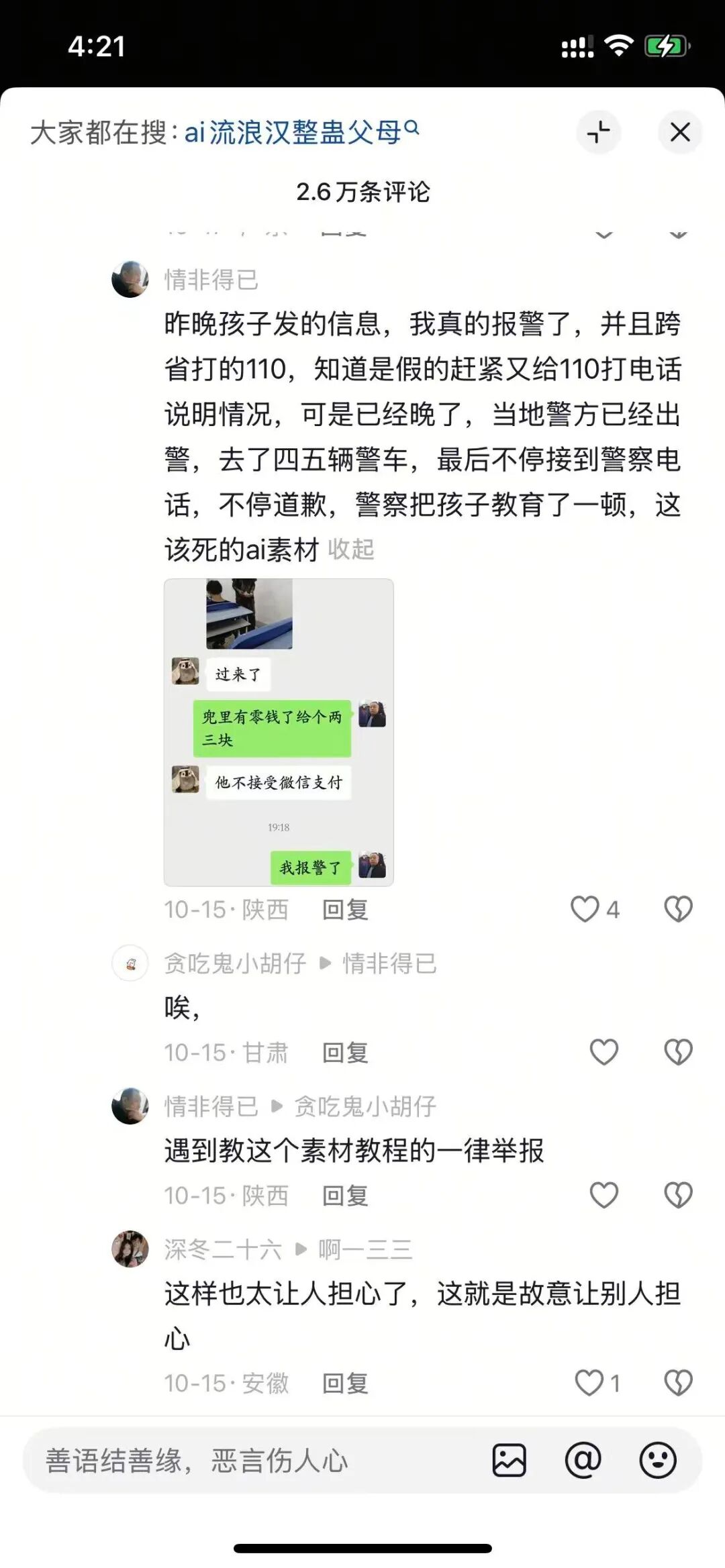Like 情非得已's comment with 4 likes
Image resolution: width=725 pixels, height=1568 pixels.
(x=585, y=909)
